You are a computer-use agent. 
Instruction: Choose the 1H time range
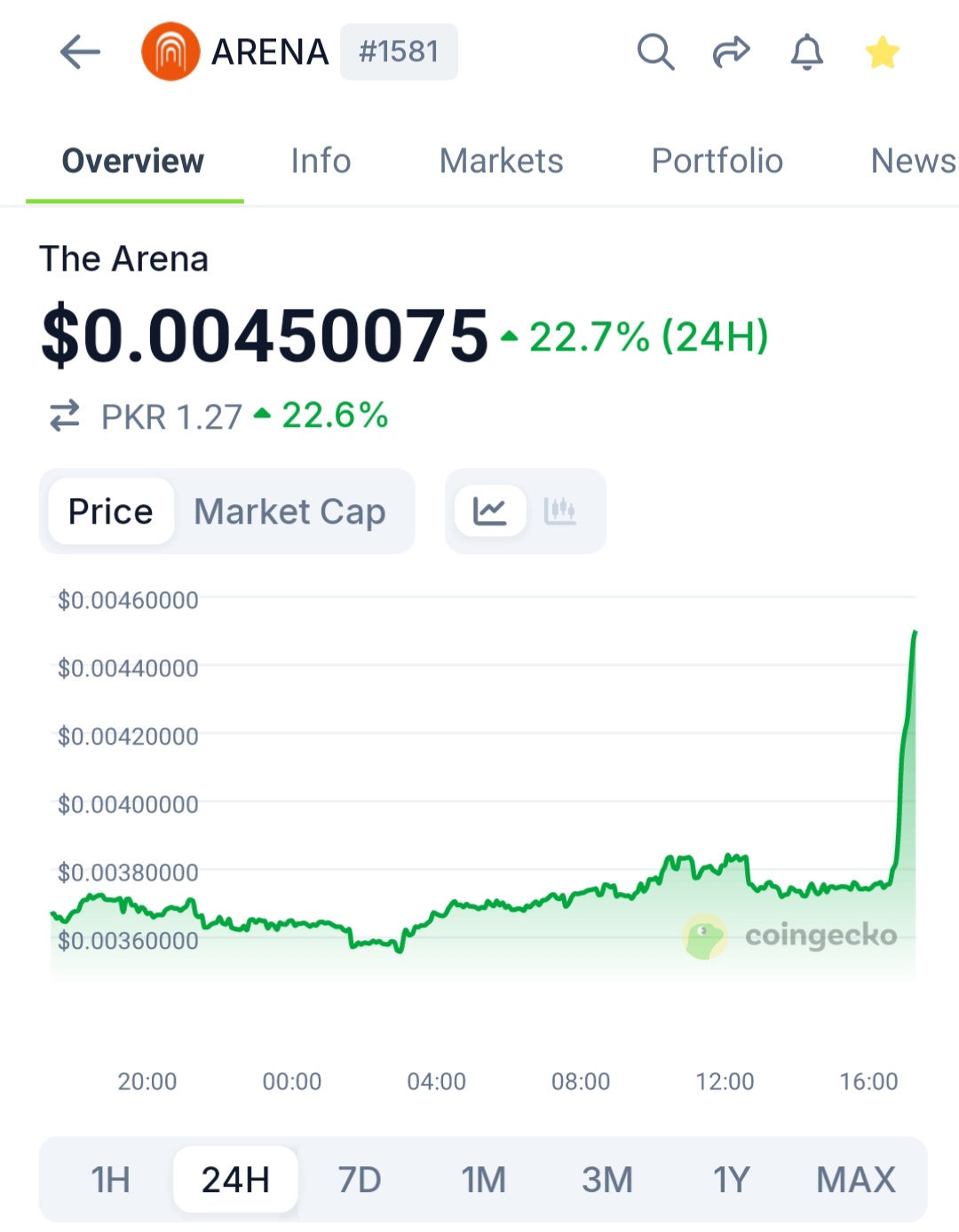[110, 1180]
